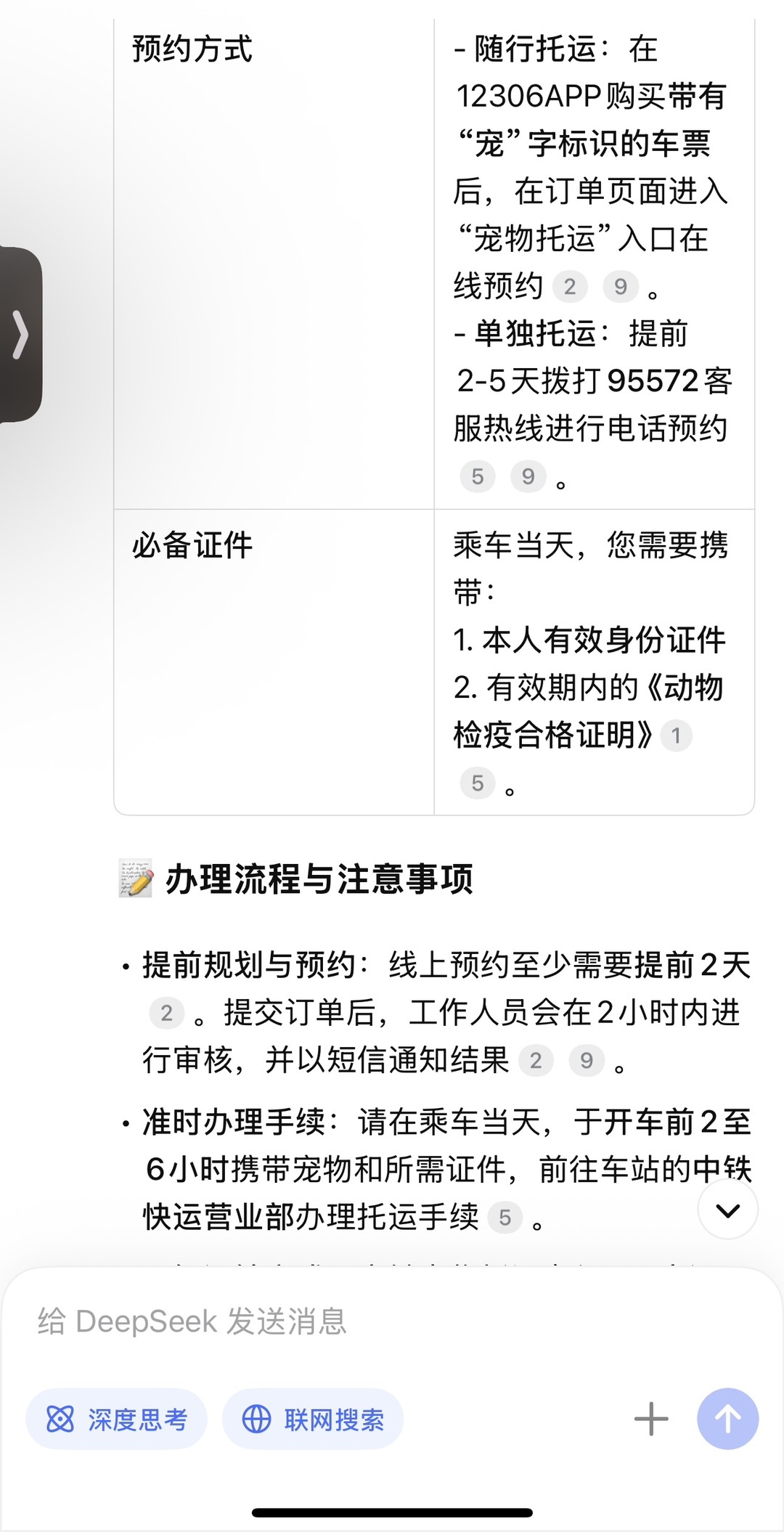The height and width of the screenshot is (1532, 784).
Task: Open citation 9 after 短信通知结果
Action: pyautogui.click(x=587, y=1061)
